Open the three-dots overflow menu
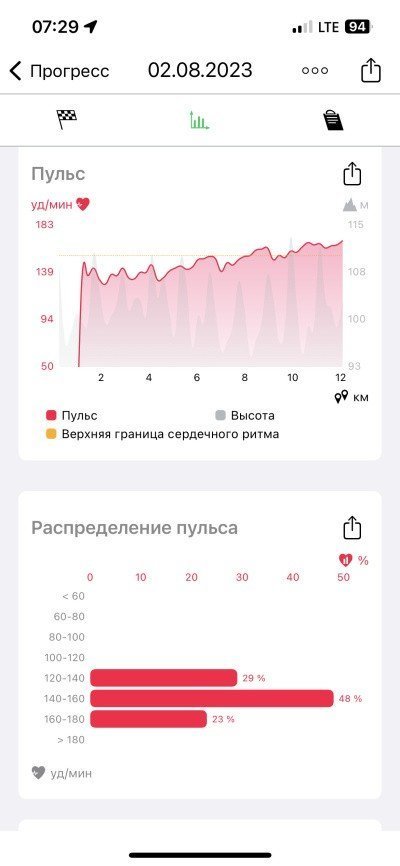Viewport: 400px width, 866px height. pos(315,71)
